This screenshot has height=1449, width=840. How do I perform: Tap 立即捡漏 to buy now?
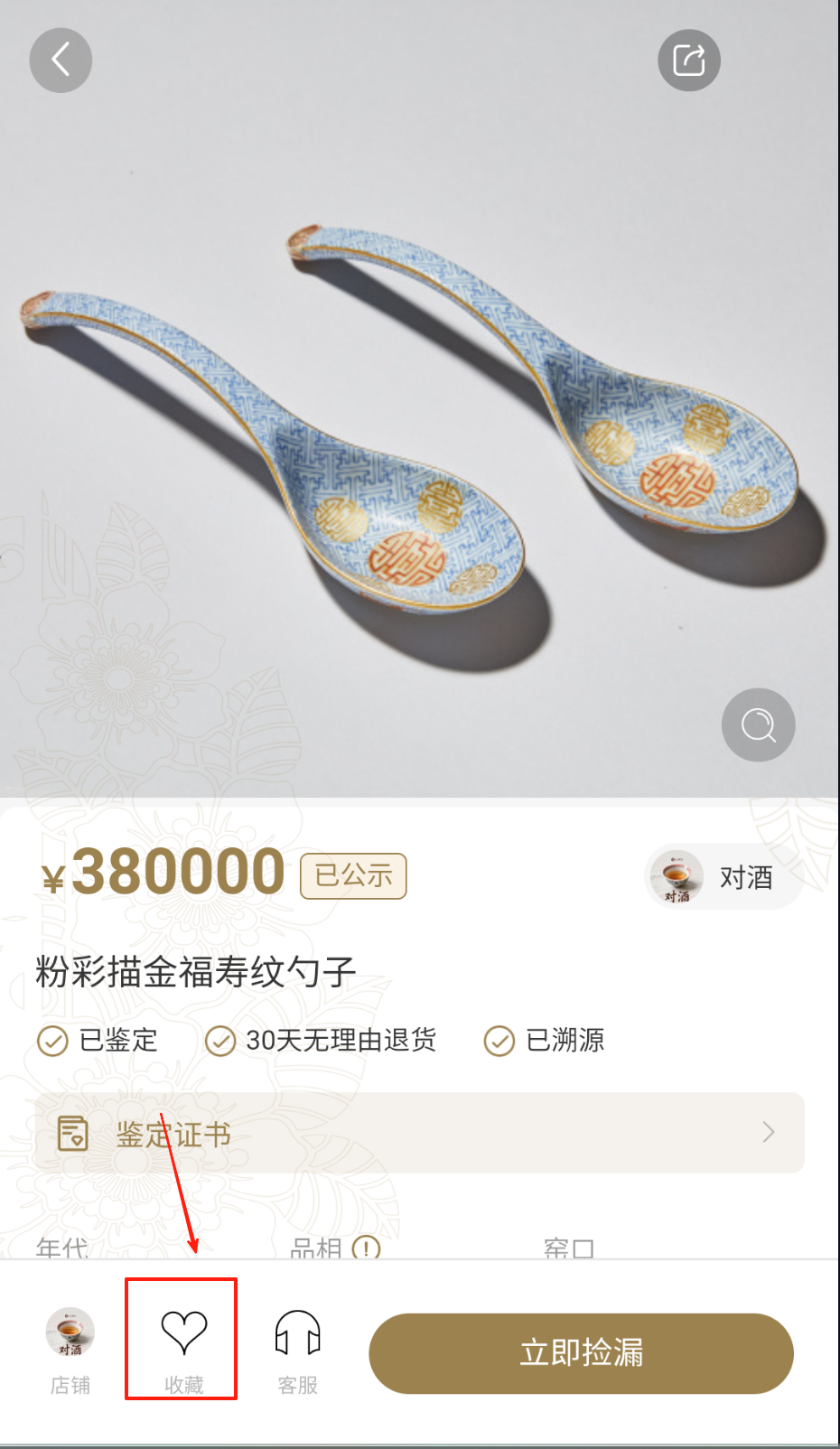point(581,1352)
